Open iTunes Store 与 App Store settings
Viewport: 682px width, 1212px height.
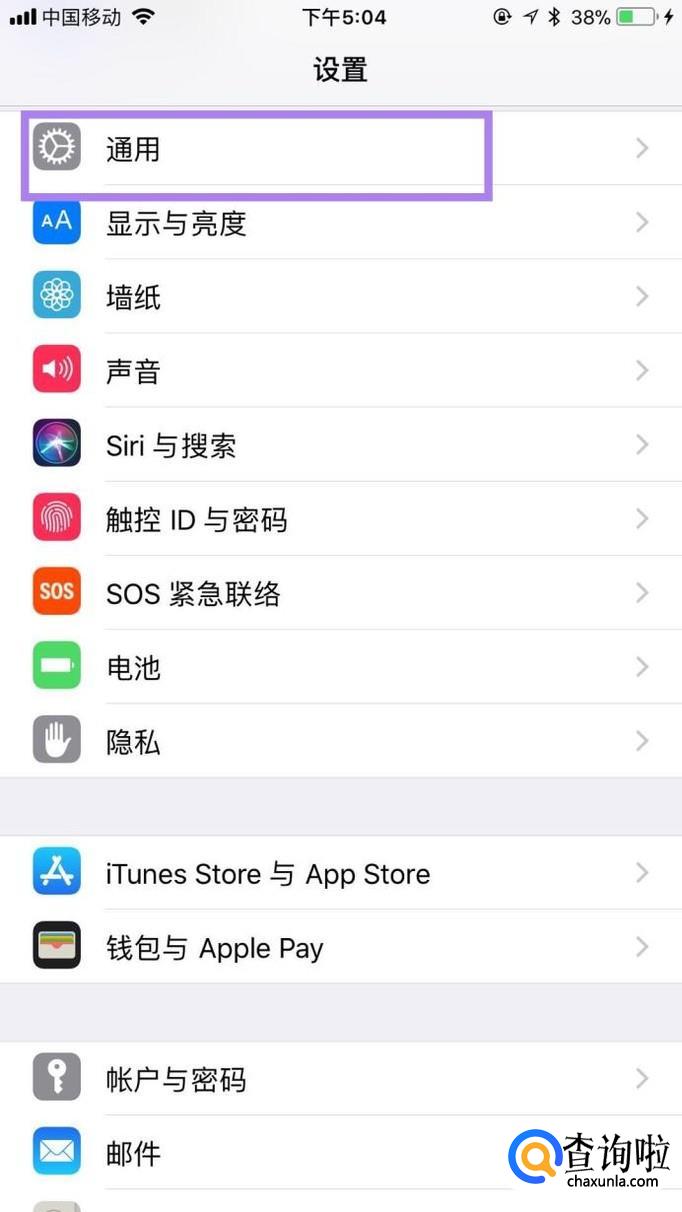coord(340,873)
